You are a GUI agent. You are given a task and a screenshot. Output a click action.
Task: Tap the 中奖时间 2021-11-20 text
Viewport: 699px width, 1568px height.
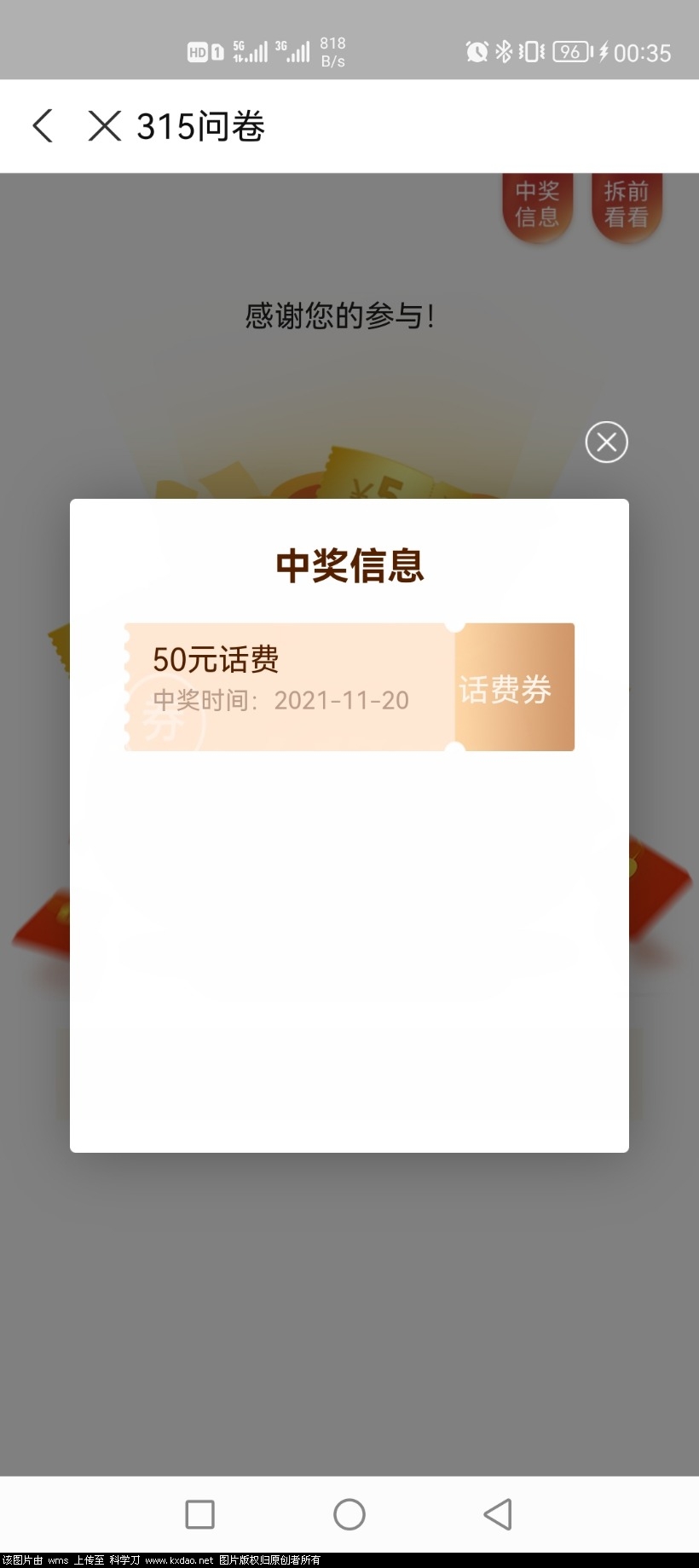(280, 699)
